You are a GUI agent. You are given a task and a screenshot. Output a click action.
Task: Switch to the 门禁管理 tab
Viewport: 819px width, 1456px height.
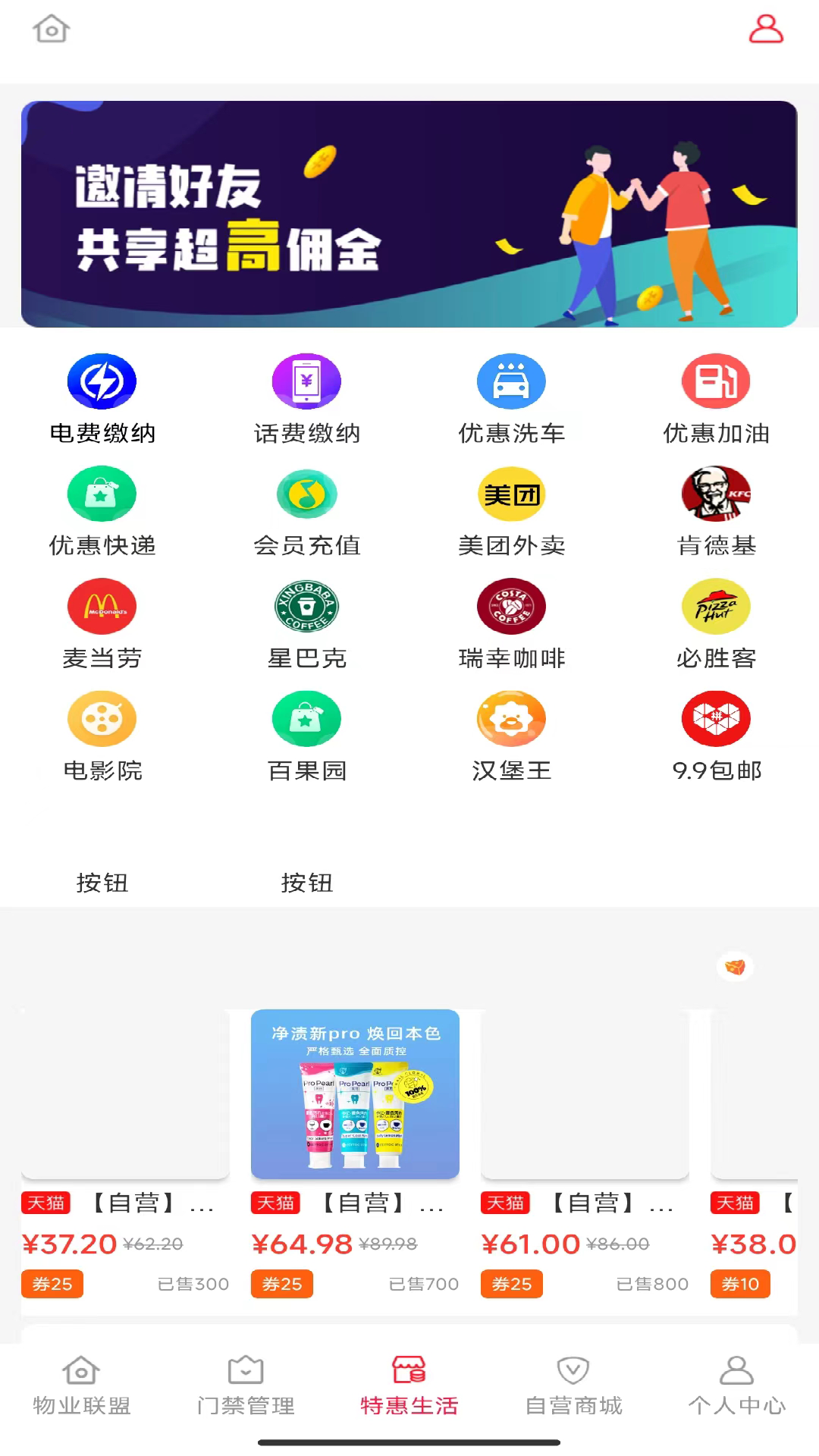point(245,1388)
